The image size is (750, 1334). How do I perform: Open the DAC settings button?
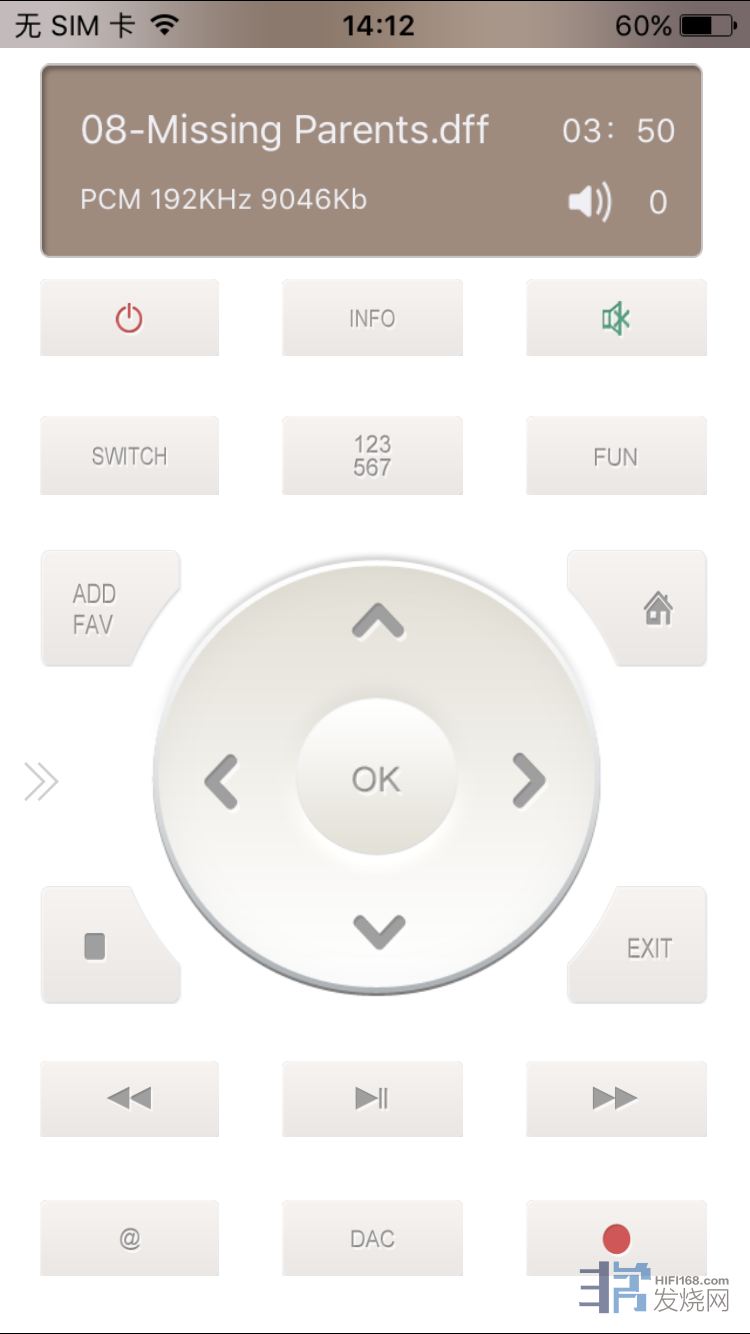click(x=372, y=1238)
